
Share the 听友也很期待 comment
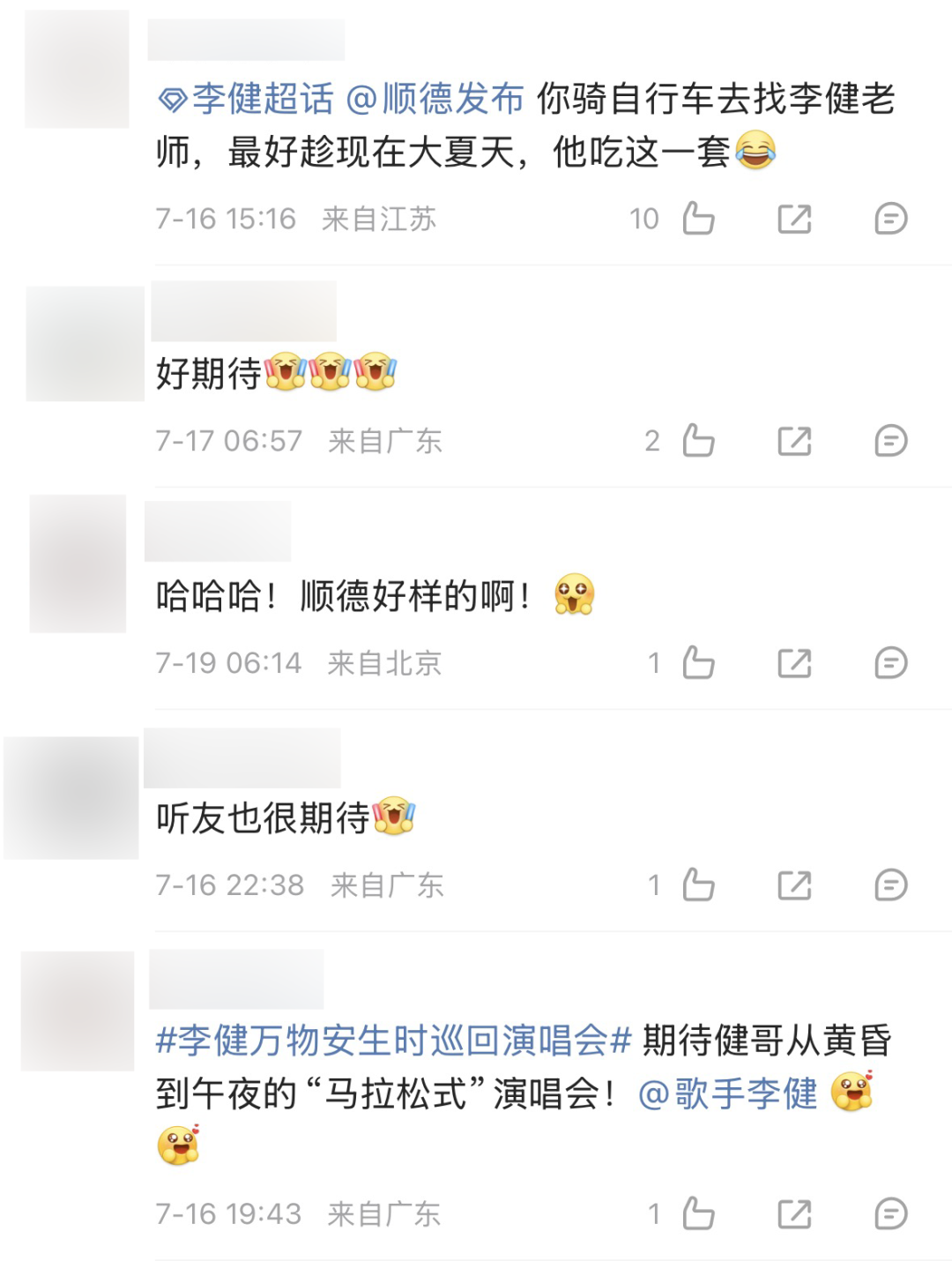click(x=794, y=885)
